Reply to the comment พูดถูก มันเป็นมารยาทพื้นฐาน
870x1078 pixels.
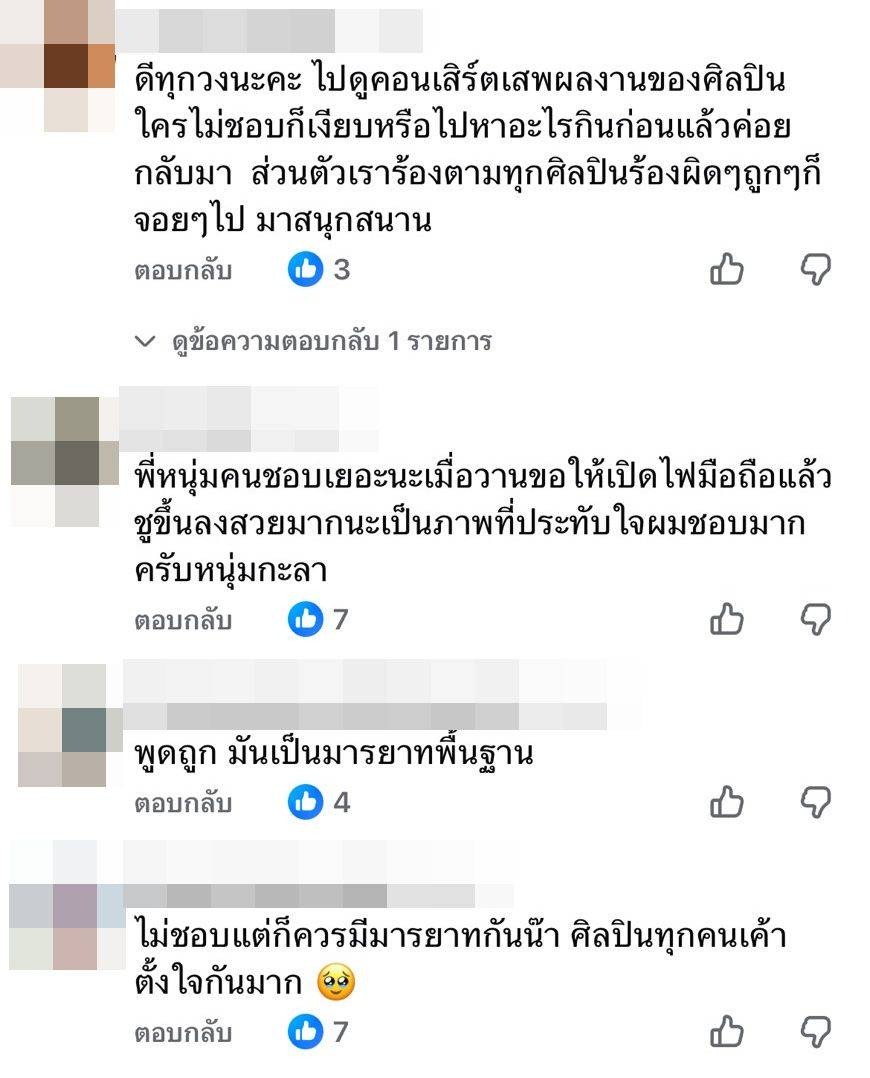[183, 802]
